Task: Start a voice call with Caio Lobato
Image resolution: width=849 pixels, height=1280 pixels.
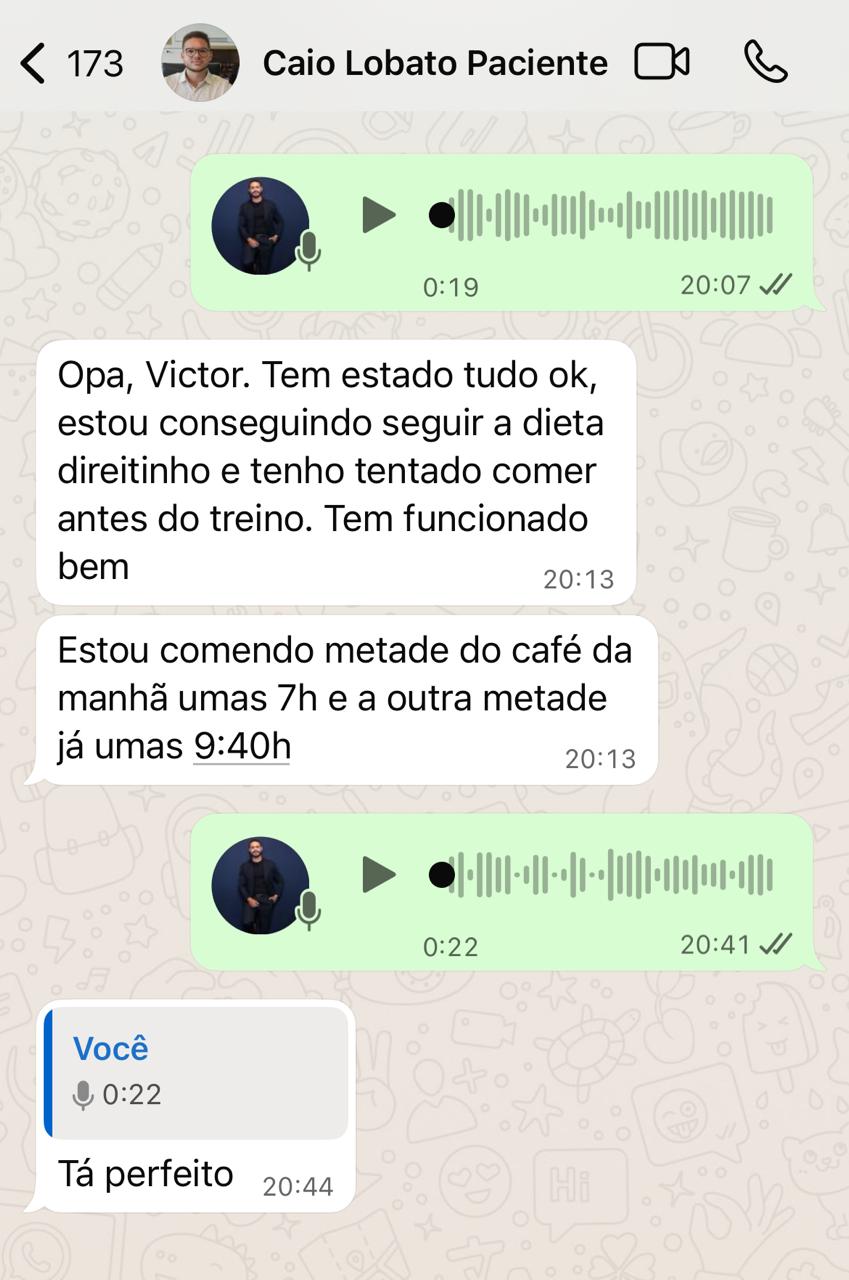Action: click(766, 62)
